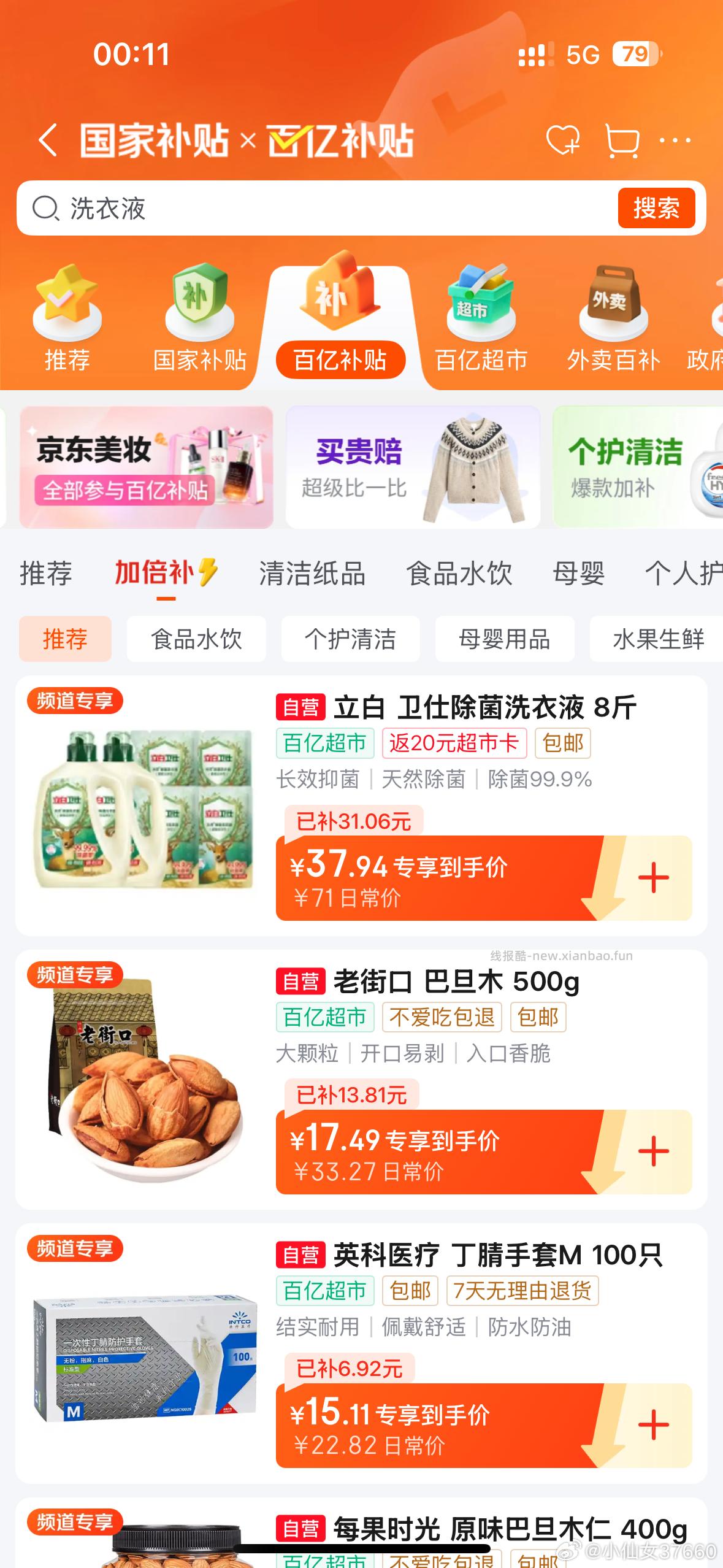Toggle the 水果生鲜 filter chip
The height and width of the screenshot is (1568, 723).
(656, 639)
